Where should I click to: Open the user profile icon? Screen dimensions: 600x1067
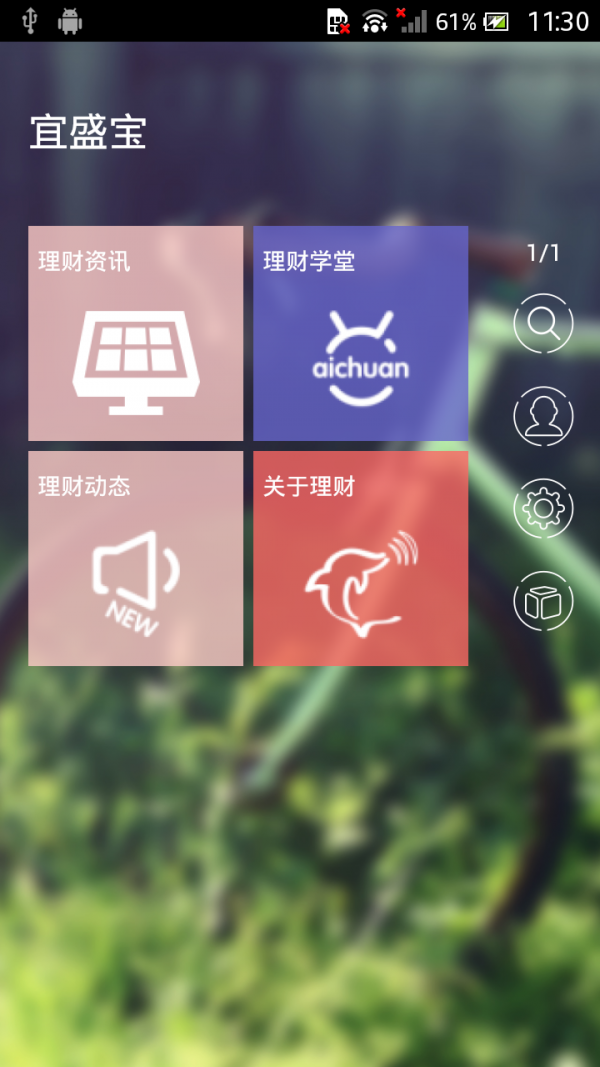(543, 416)
